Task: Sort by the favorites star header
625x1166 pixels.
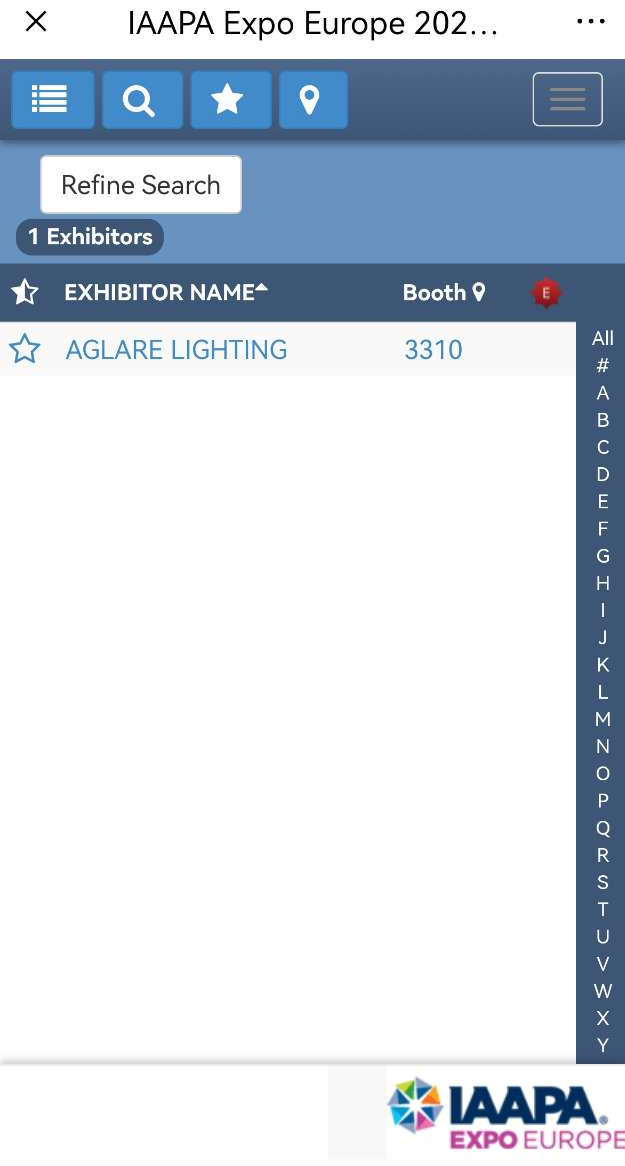Action: tap(24, 293)
